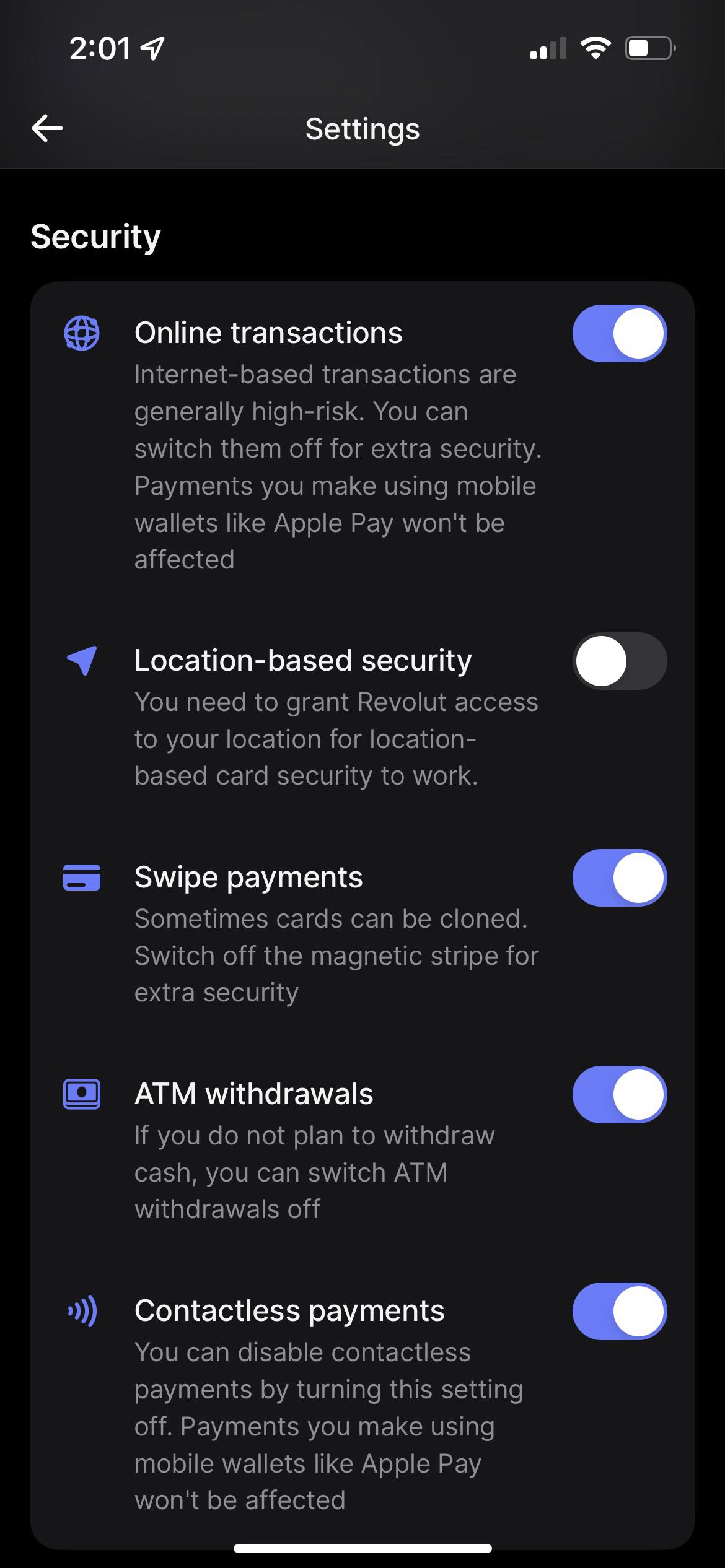Disable Contactless payments switch
Viewport: 725px width, 1568px height.
pyautogui.click(x=619, y=1311)
